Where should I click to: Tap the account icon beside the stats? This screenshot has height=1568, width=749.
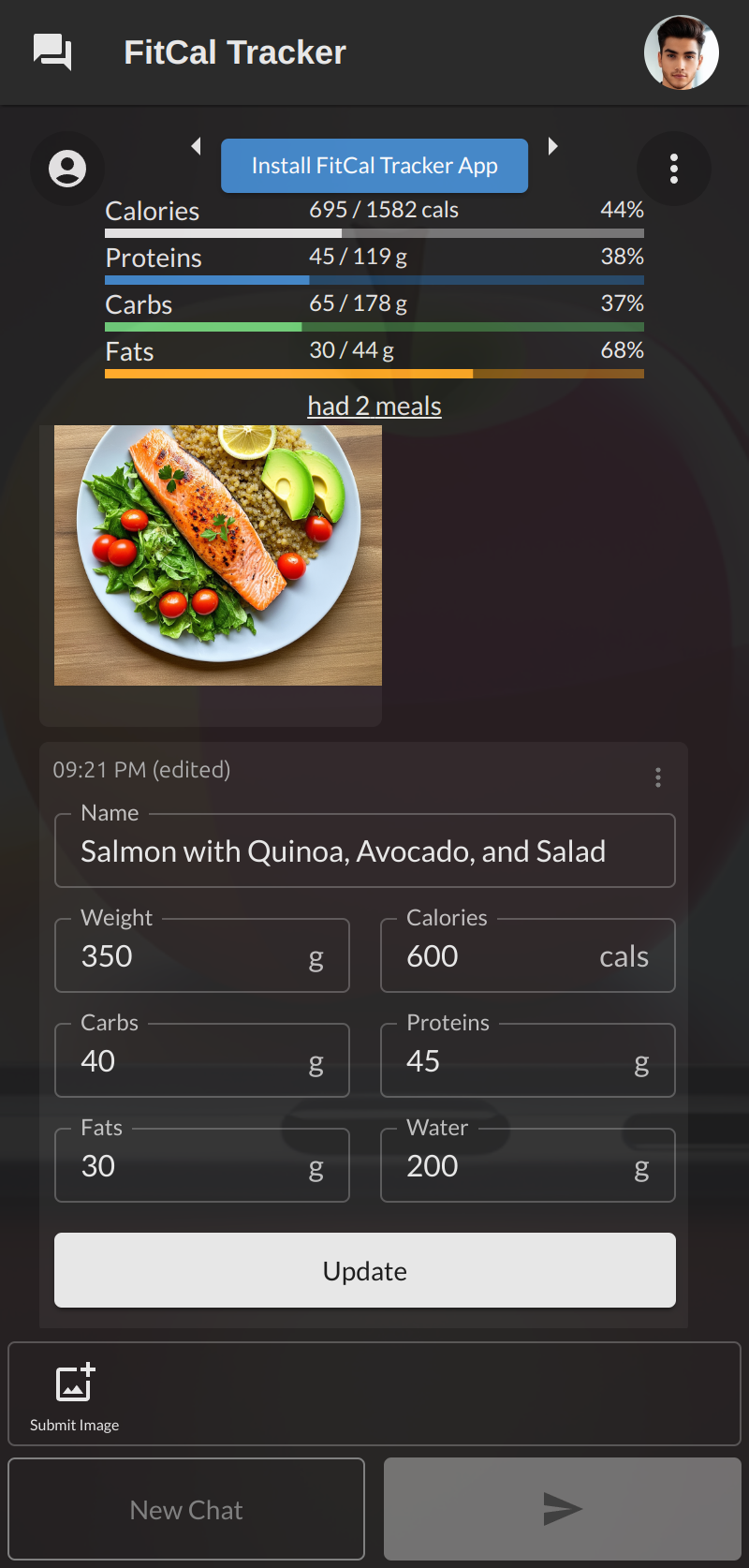coord(67,169)
